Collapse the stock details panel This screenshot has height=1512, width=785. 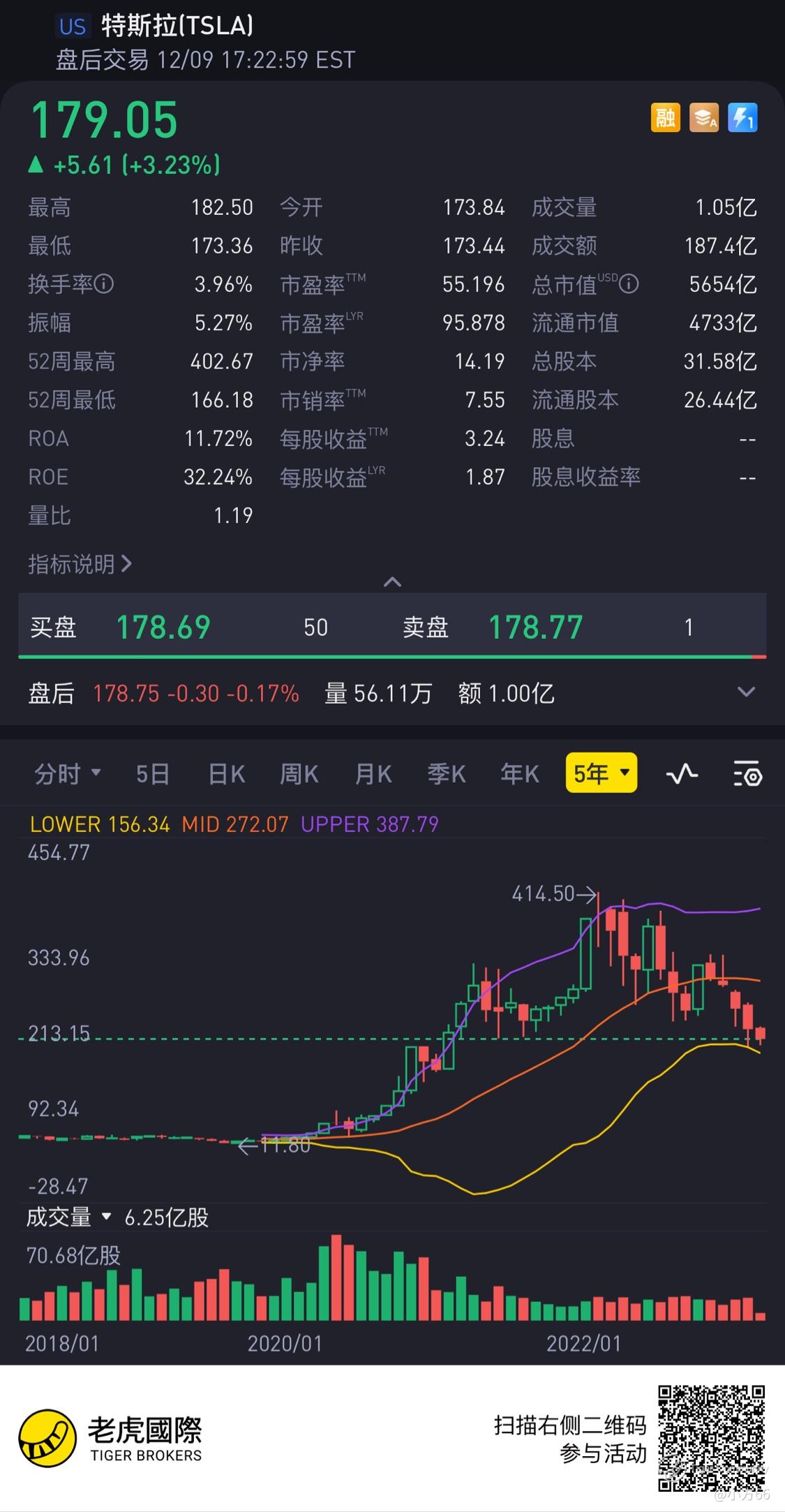tap(392, 582)
